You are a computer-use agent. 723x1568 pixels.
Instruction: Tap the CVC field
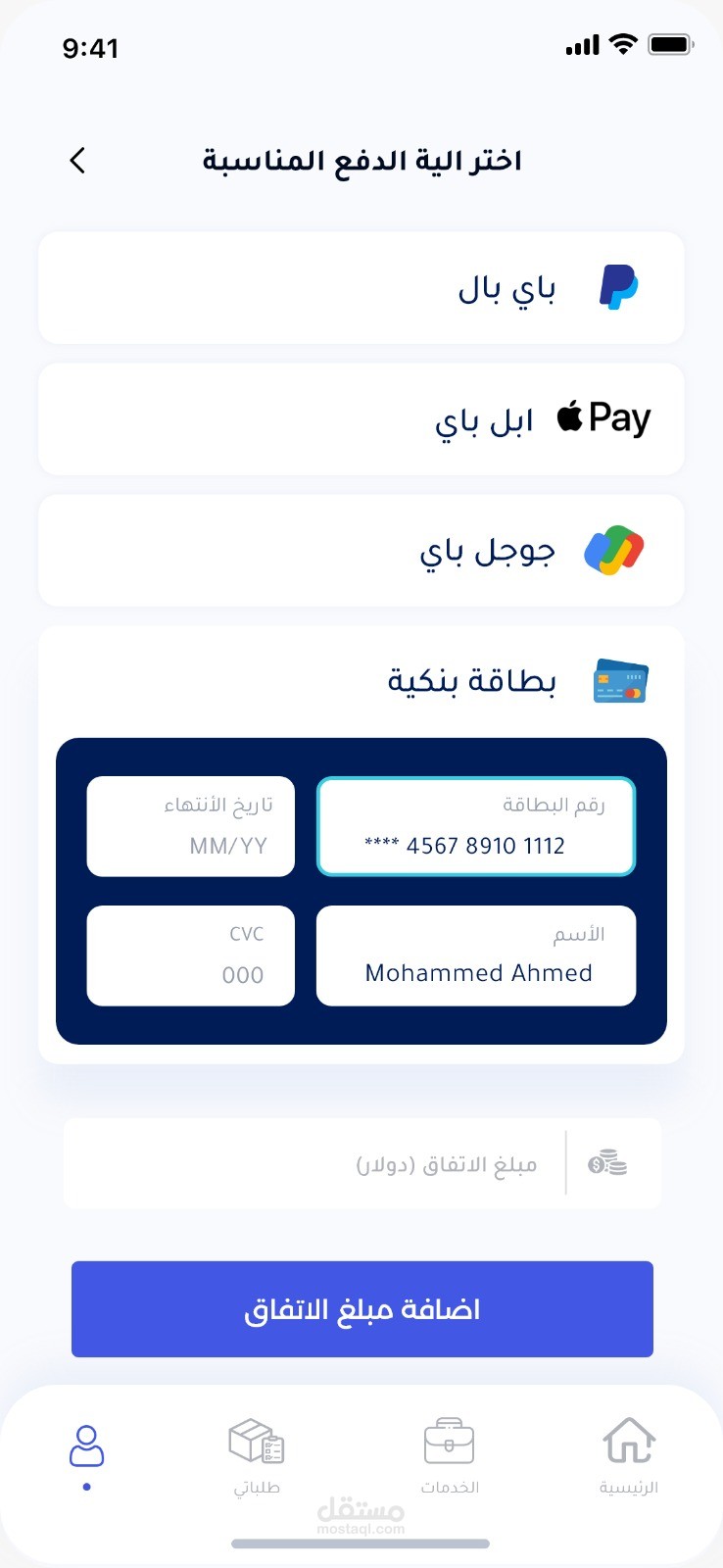[x=191, y=955]
